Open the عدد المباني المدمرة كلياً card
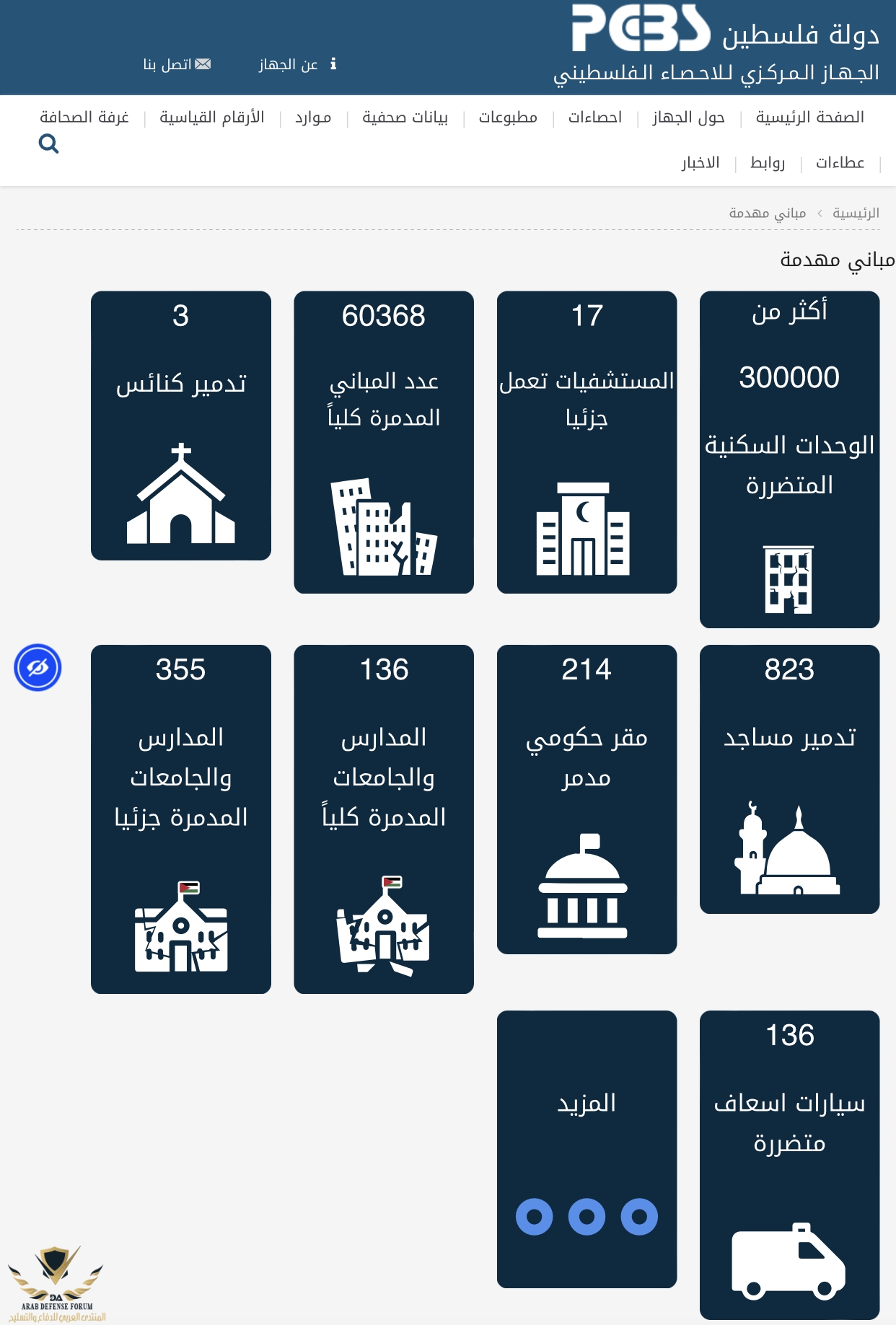Screen dimensions: 896x1325 384,442
